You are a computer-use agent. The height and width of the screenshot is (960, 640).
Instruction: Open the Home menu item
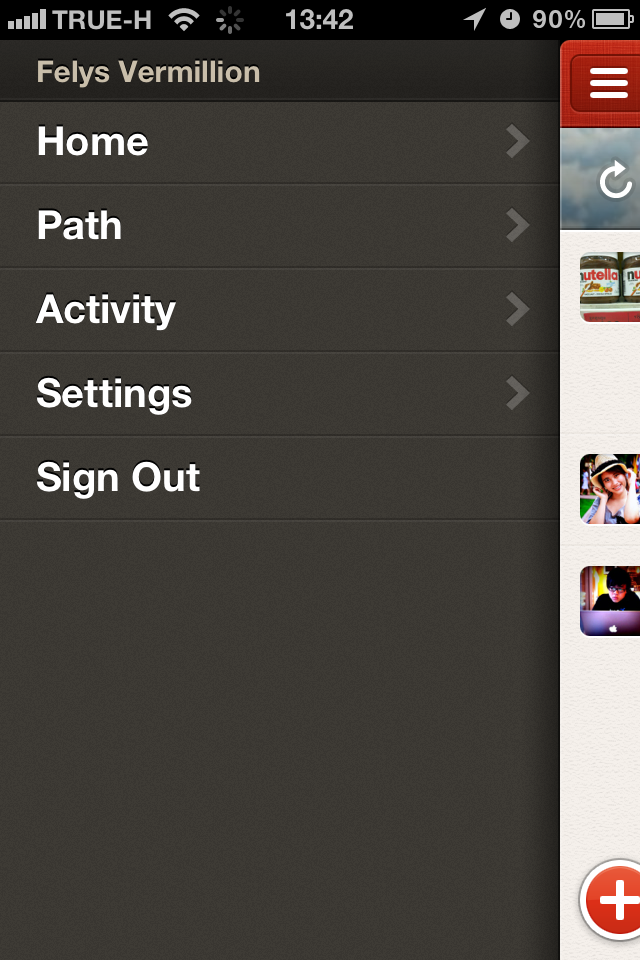tap(280, 142)
